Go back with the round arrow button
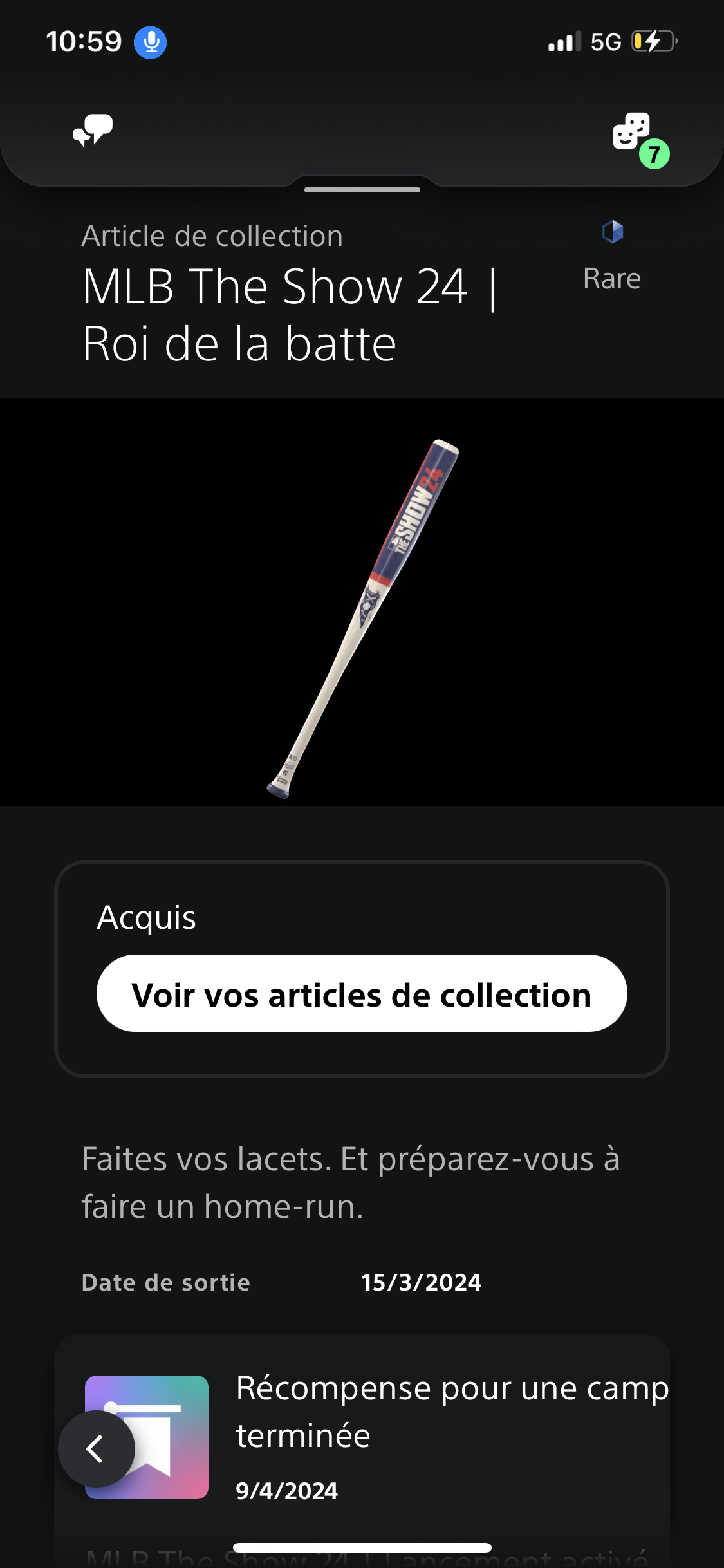The image size is (724, 1568). point(97,1449)
